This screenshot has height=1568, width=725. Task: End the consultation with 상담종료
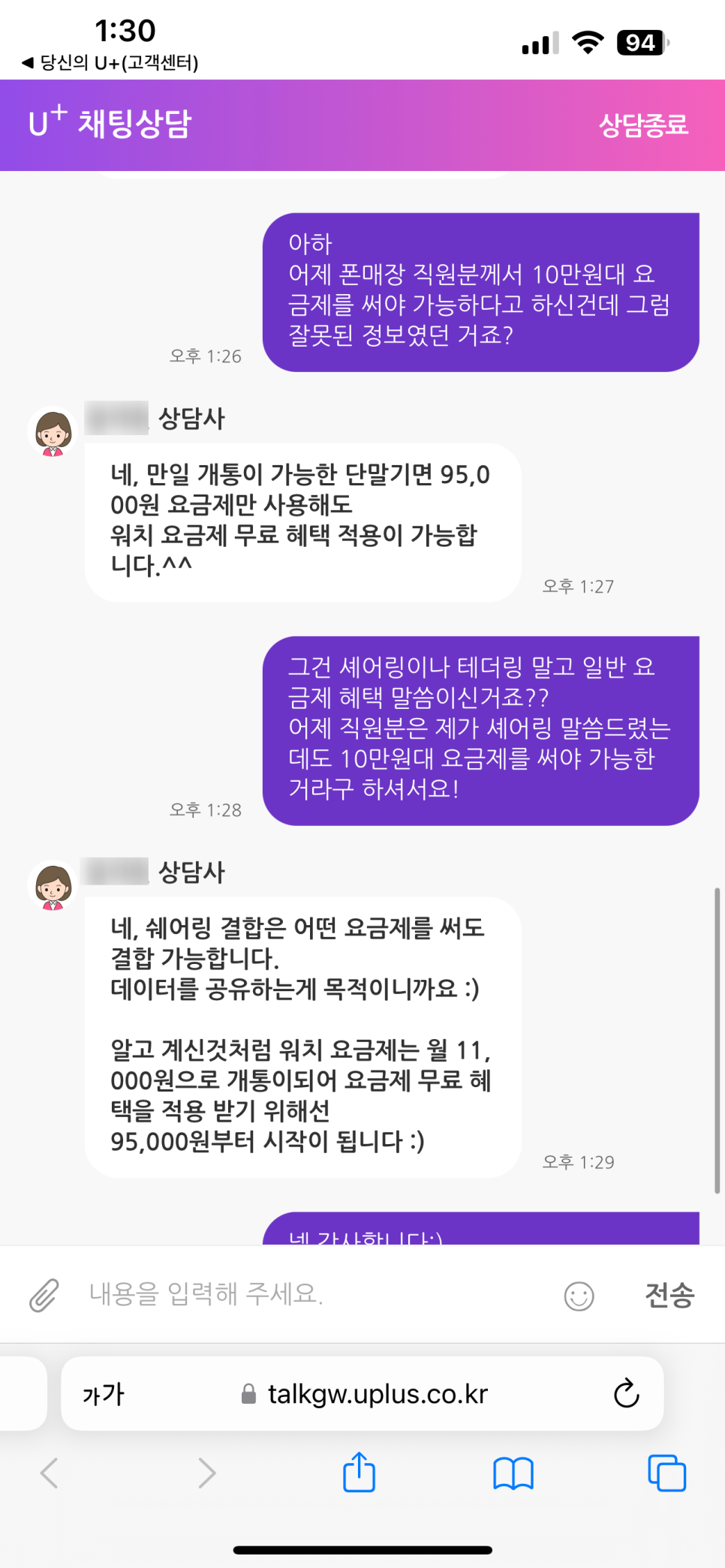(643, 125)
